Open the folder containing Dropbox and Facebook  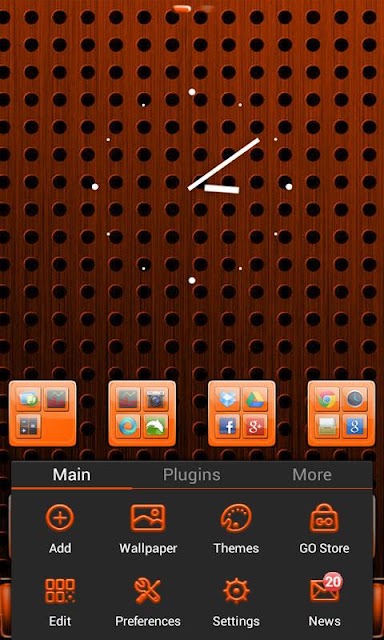pos(242,413)
